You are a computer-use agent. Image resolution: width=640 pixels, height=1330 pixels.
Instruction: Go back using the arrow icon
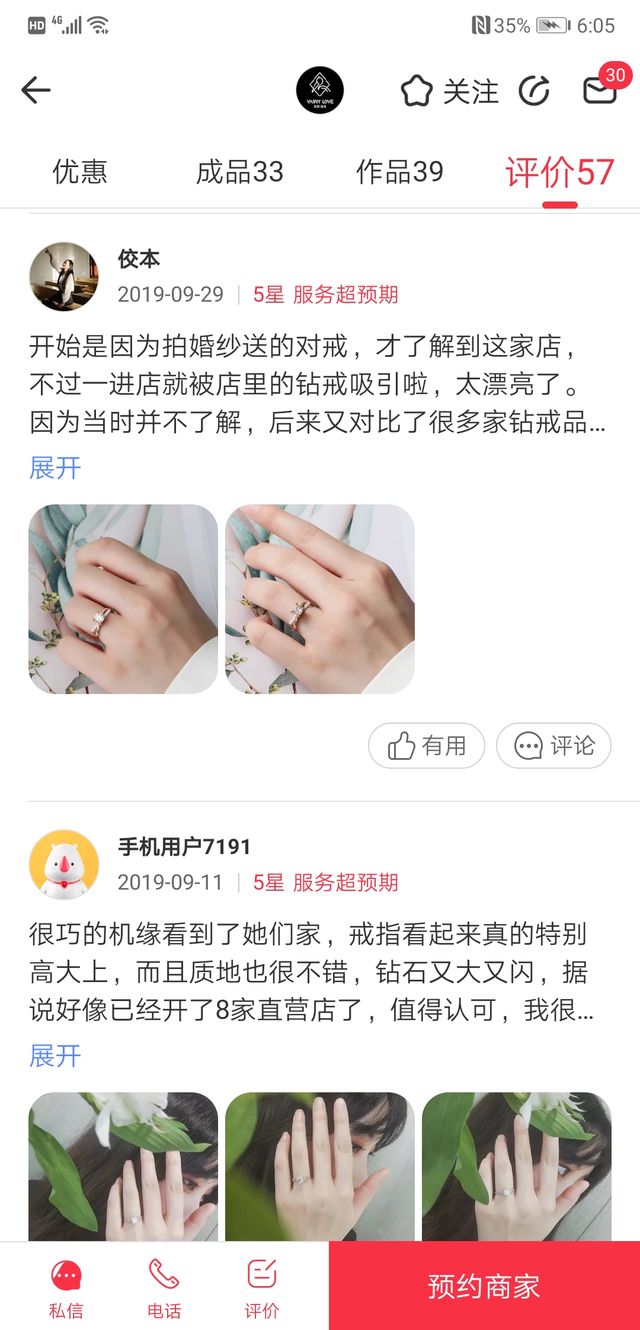36,91
